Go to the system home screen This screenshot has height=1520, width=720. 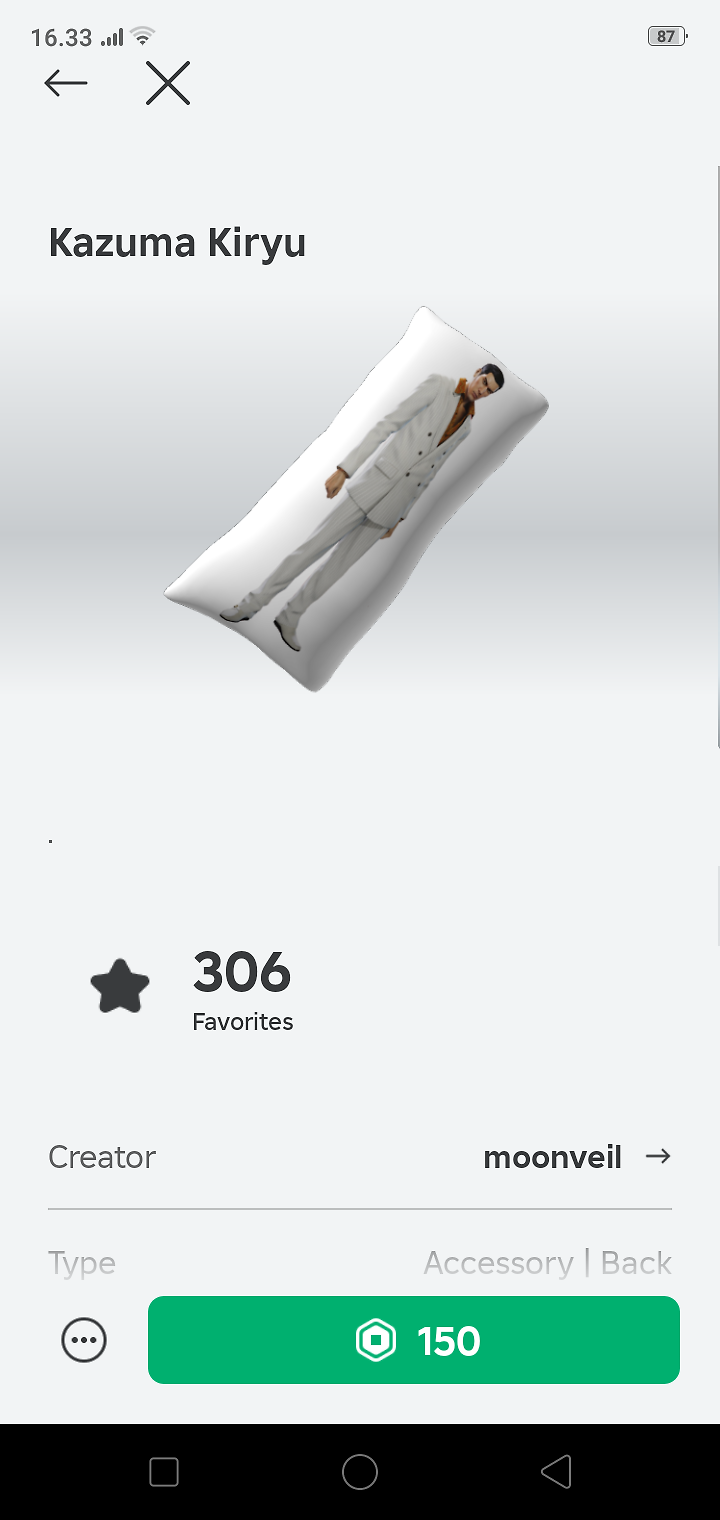360,1472
